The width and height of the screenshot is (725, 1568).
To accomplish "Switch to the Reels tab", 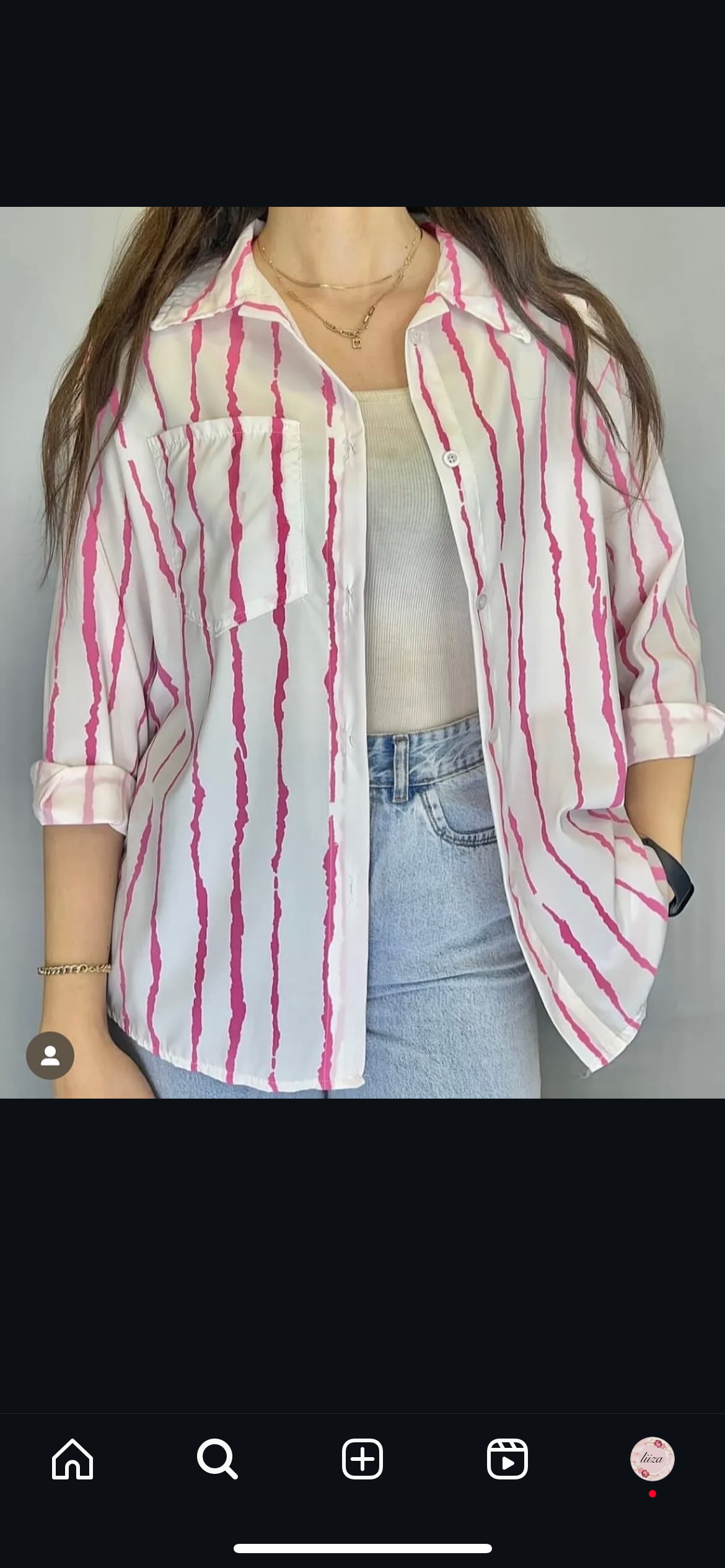I will pos(507,1459).
